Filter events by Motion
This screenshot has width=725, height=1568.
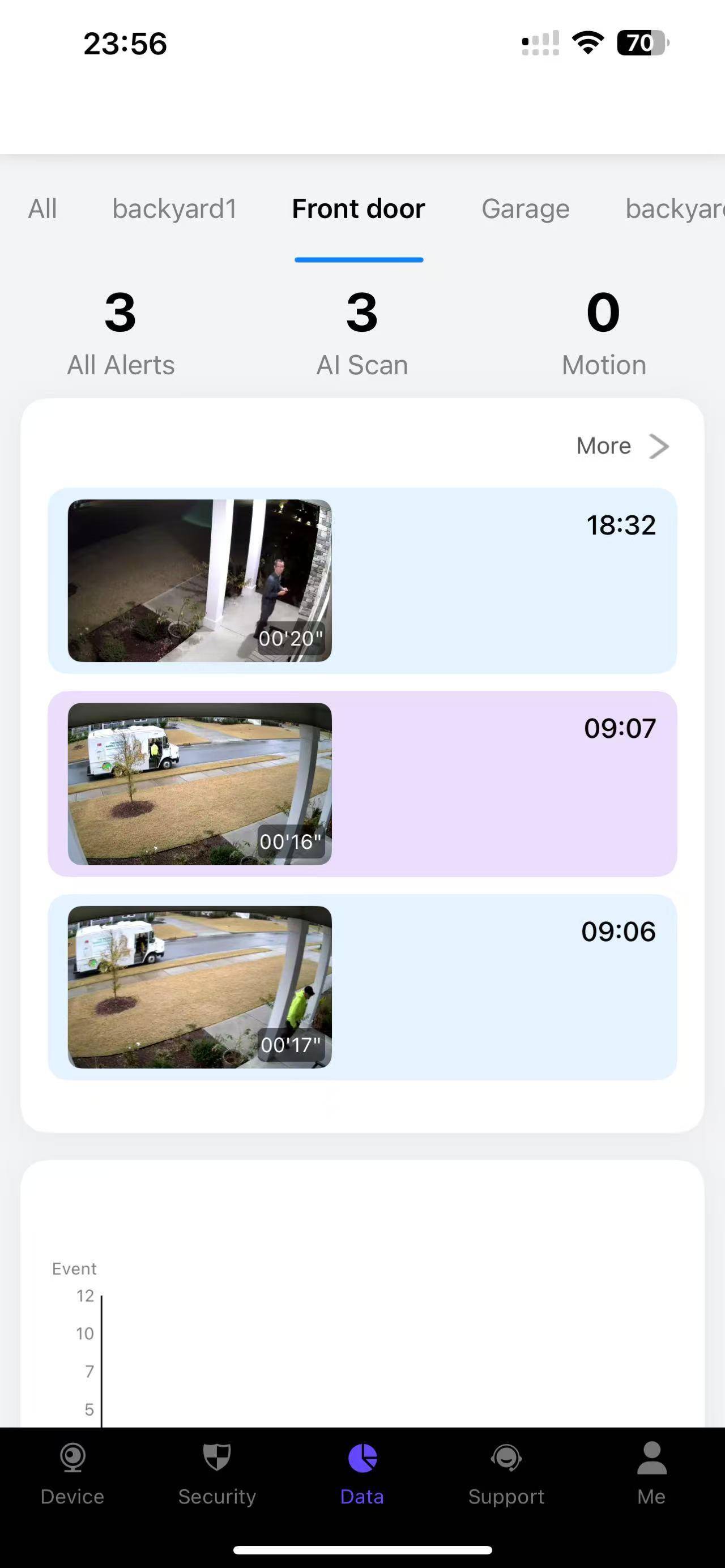(x=603, y=332)
